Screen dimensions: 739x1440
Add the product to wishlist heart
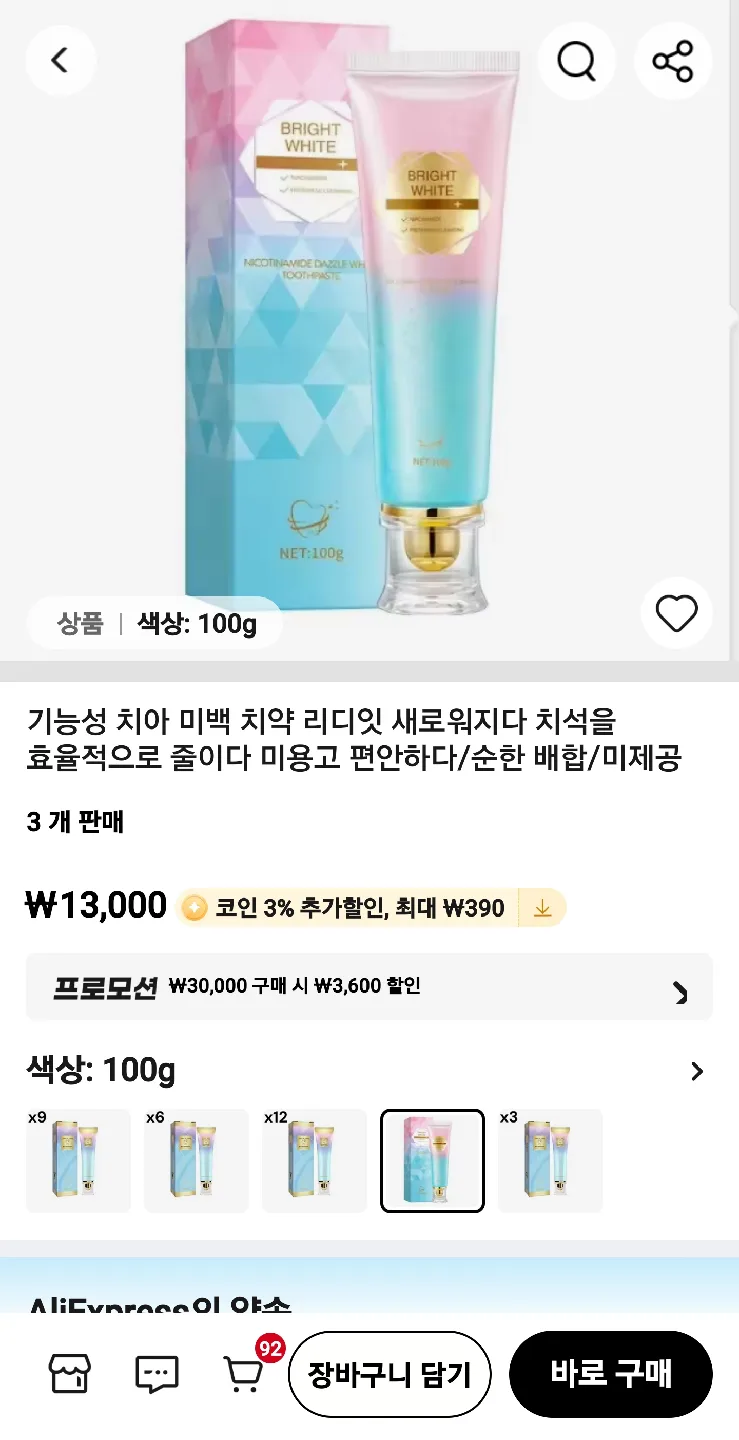coord(676,613)
